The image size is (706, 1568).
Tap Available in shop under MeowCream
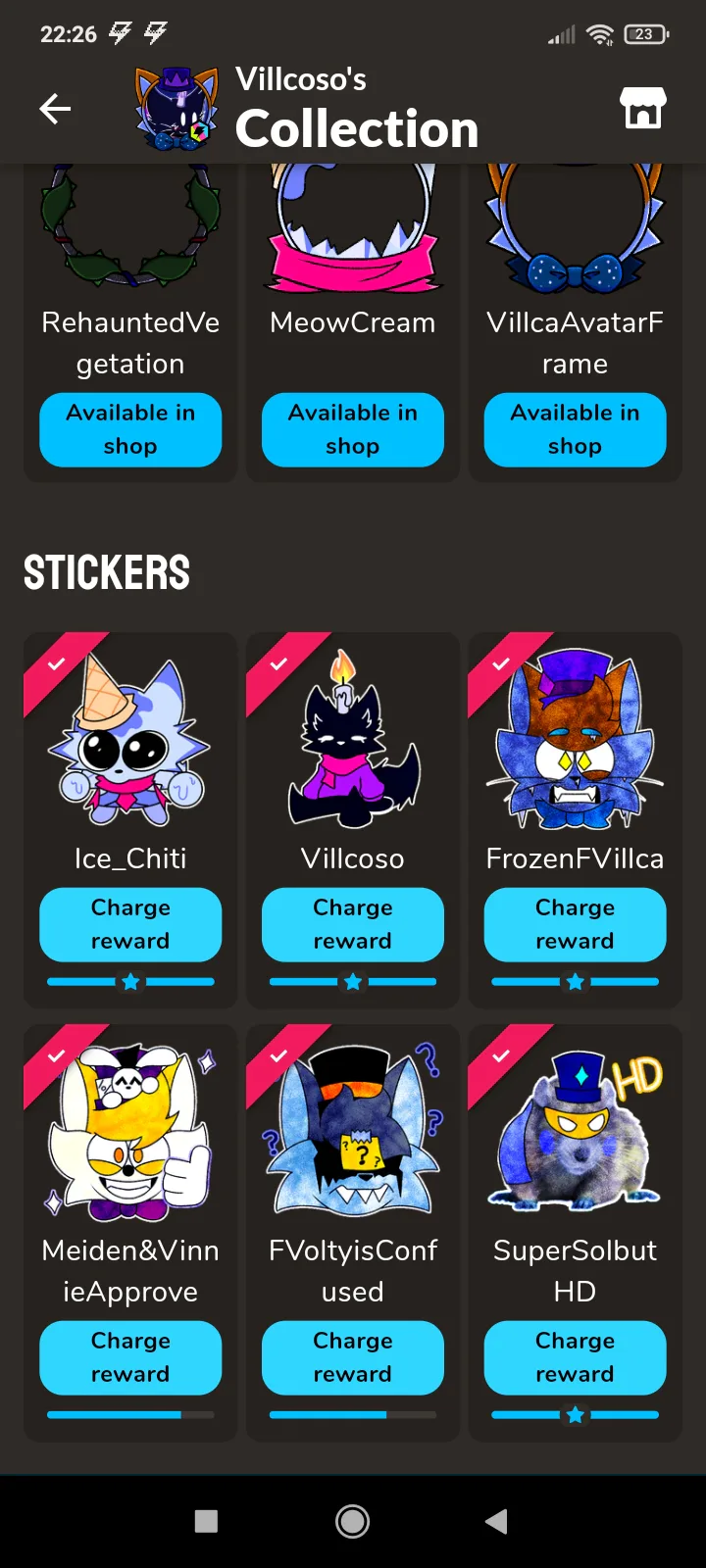(x=353, y=429)
